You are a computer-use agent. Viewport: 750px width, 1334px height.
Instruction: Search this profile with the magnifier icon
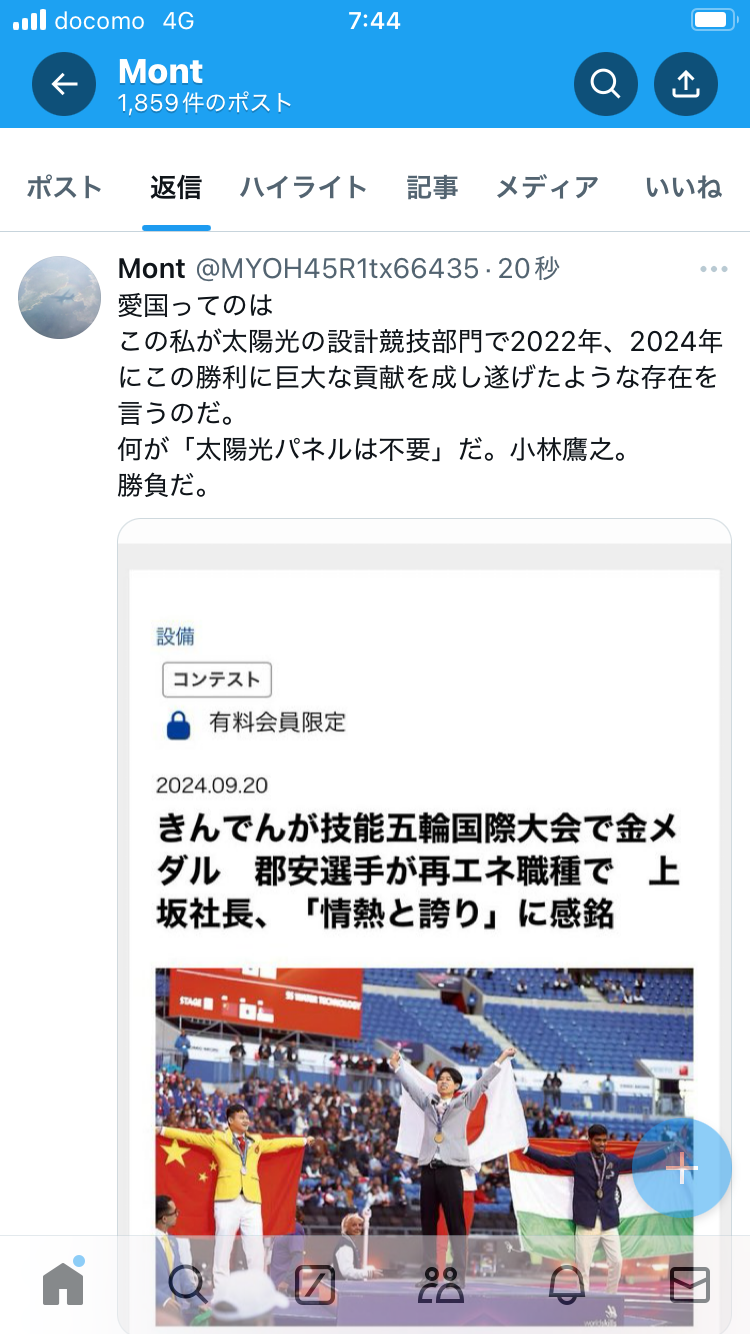click(605, 84)
